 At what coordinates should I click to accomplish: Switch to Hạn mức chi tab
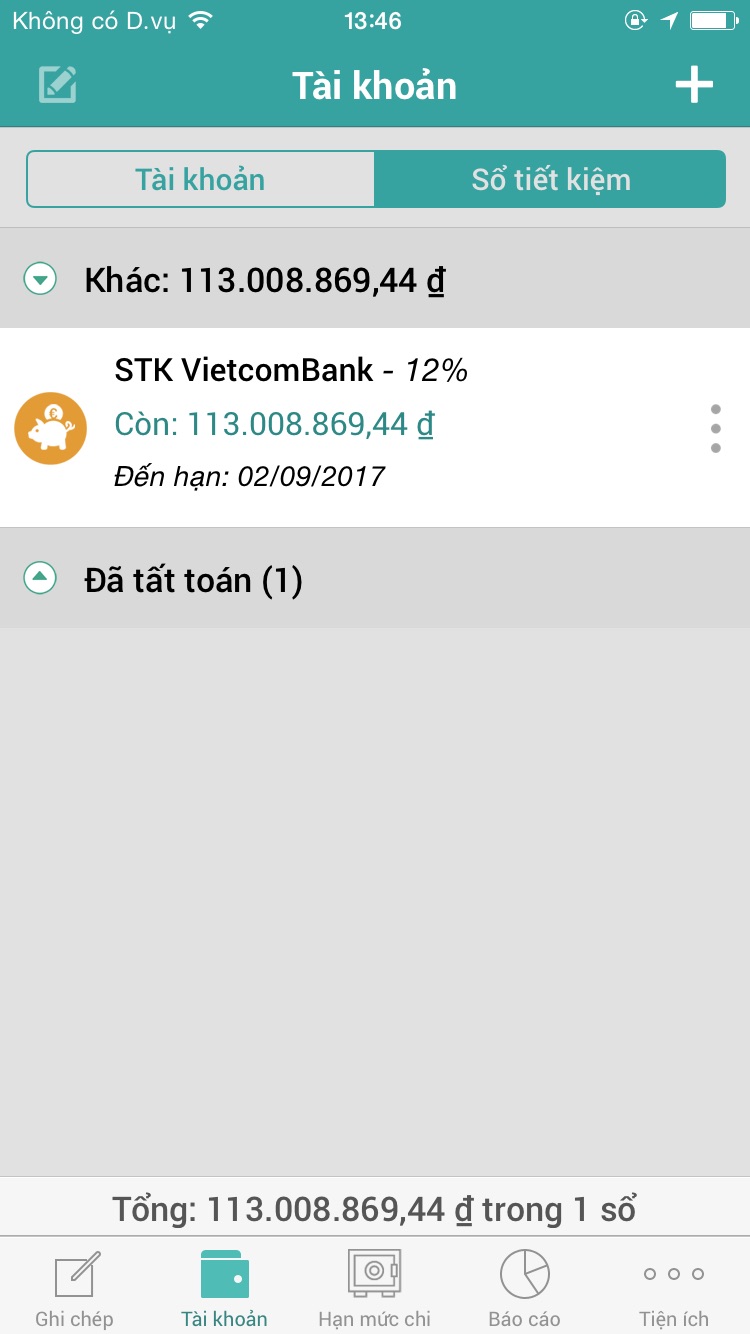coord(374,1288)
